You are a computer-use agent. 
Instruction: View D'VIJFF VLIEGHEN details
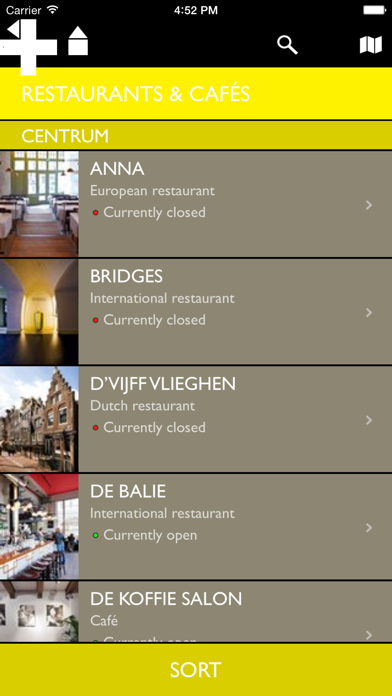(x=196, y=419)
